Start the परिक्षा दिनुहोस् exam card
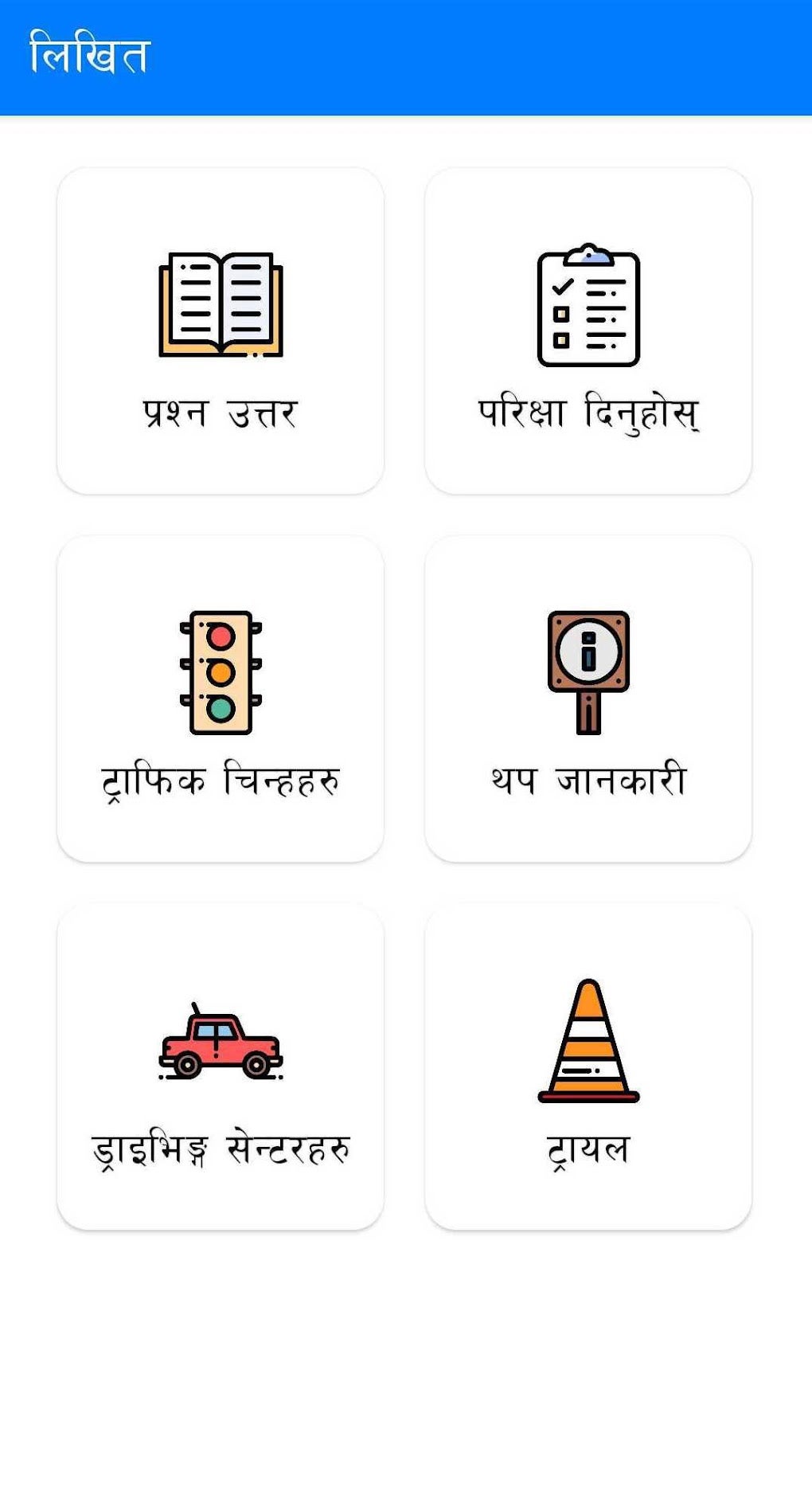 click(x=588, y=331)
